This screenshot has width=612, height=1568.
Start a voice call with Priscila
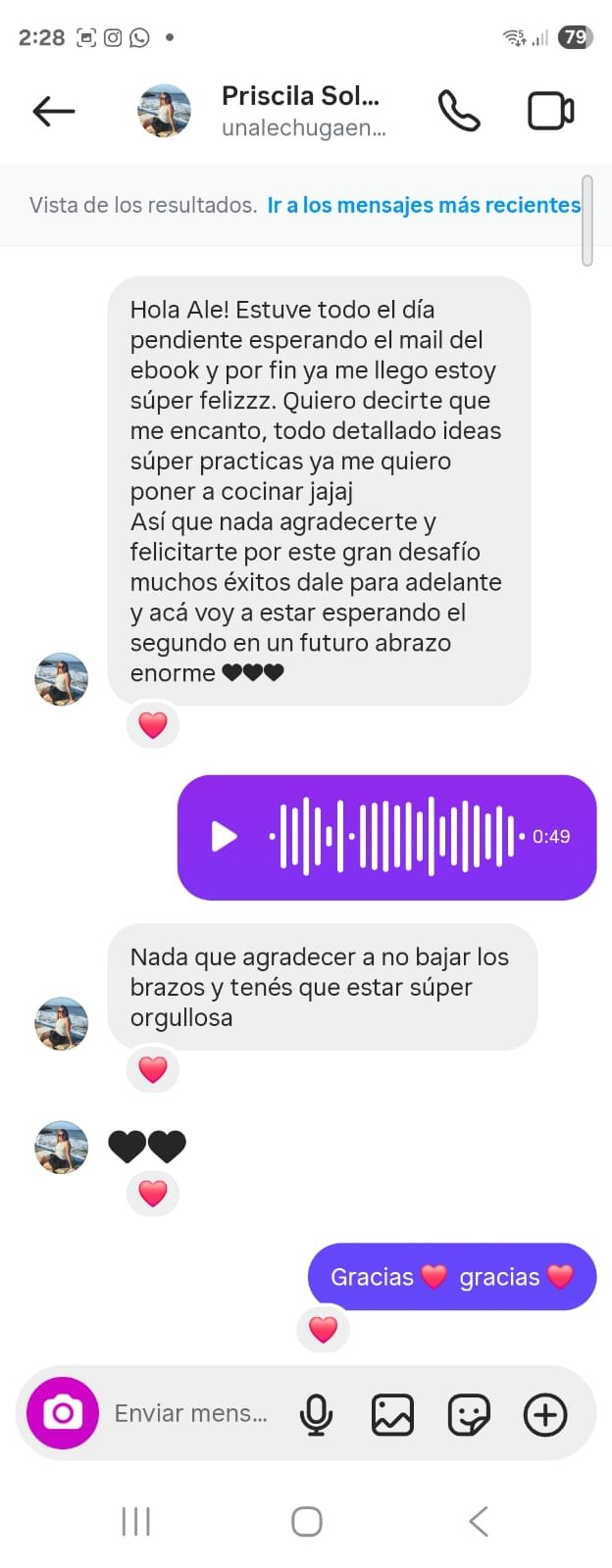458,111
